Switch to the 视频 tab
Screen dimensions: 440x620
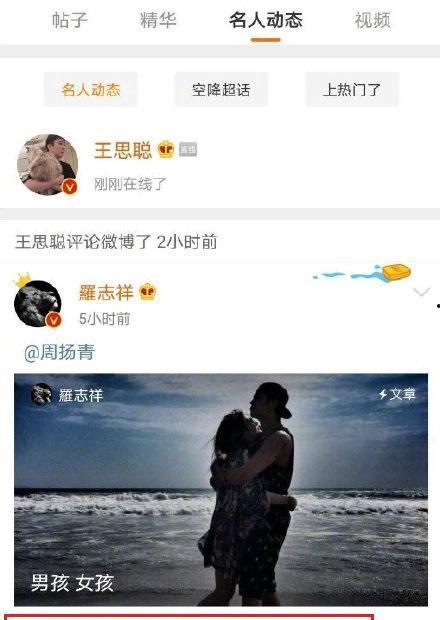[x=373, y=20]
